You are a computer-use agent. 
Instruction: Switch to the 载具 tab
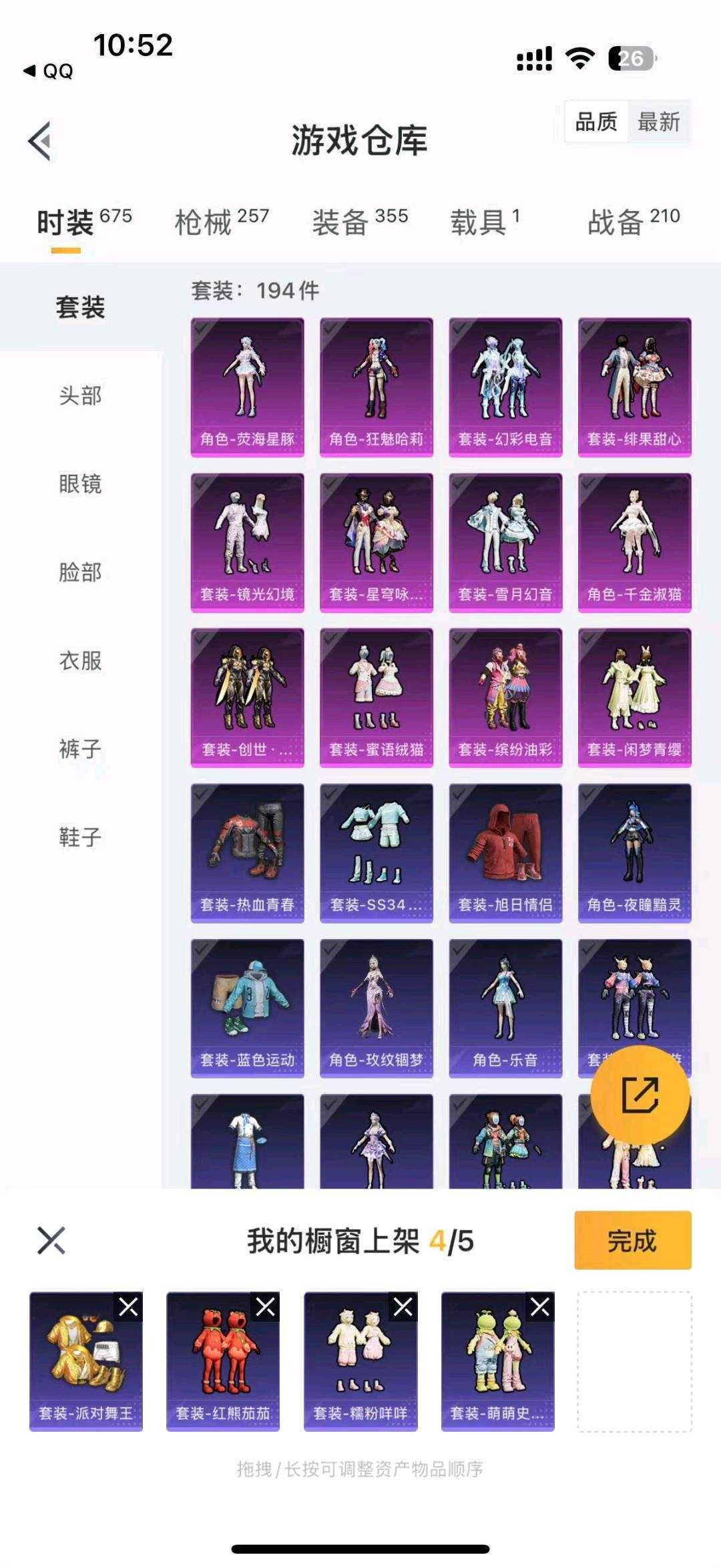point(485,222)
